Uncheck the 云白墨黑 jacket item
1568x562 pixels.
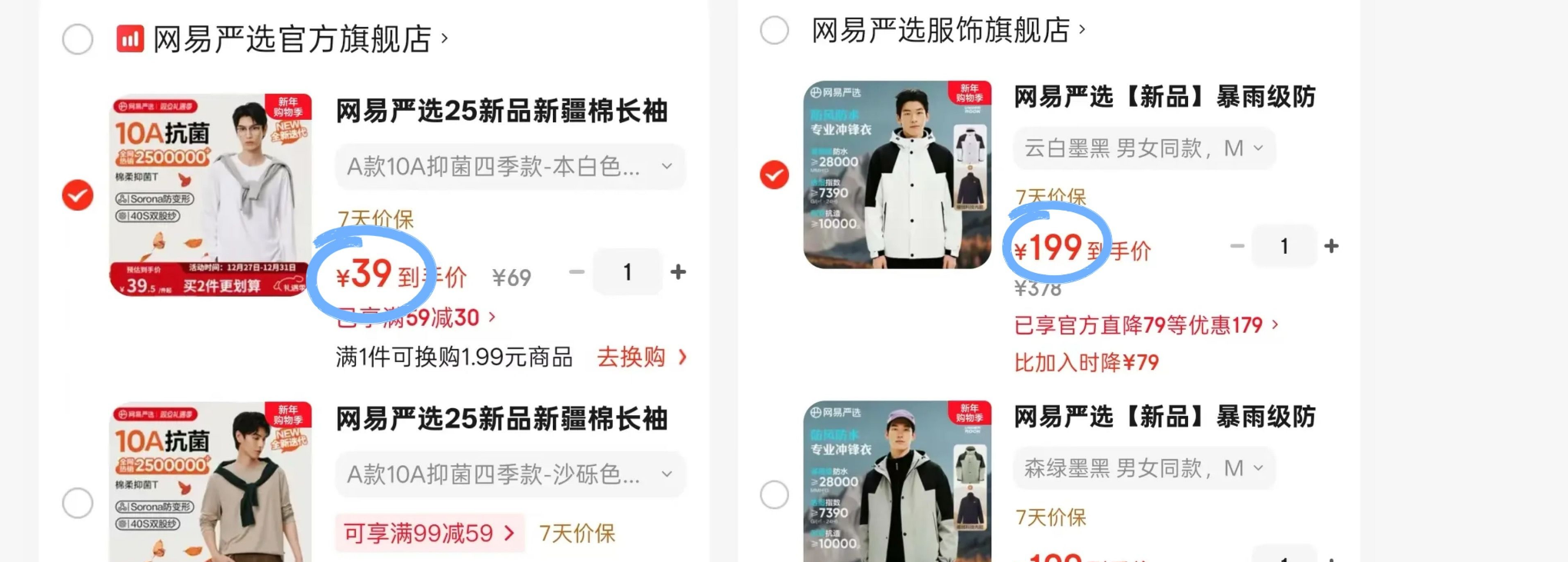pyautogui.click(x=774, y=175)
